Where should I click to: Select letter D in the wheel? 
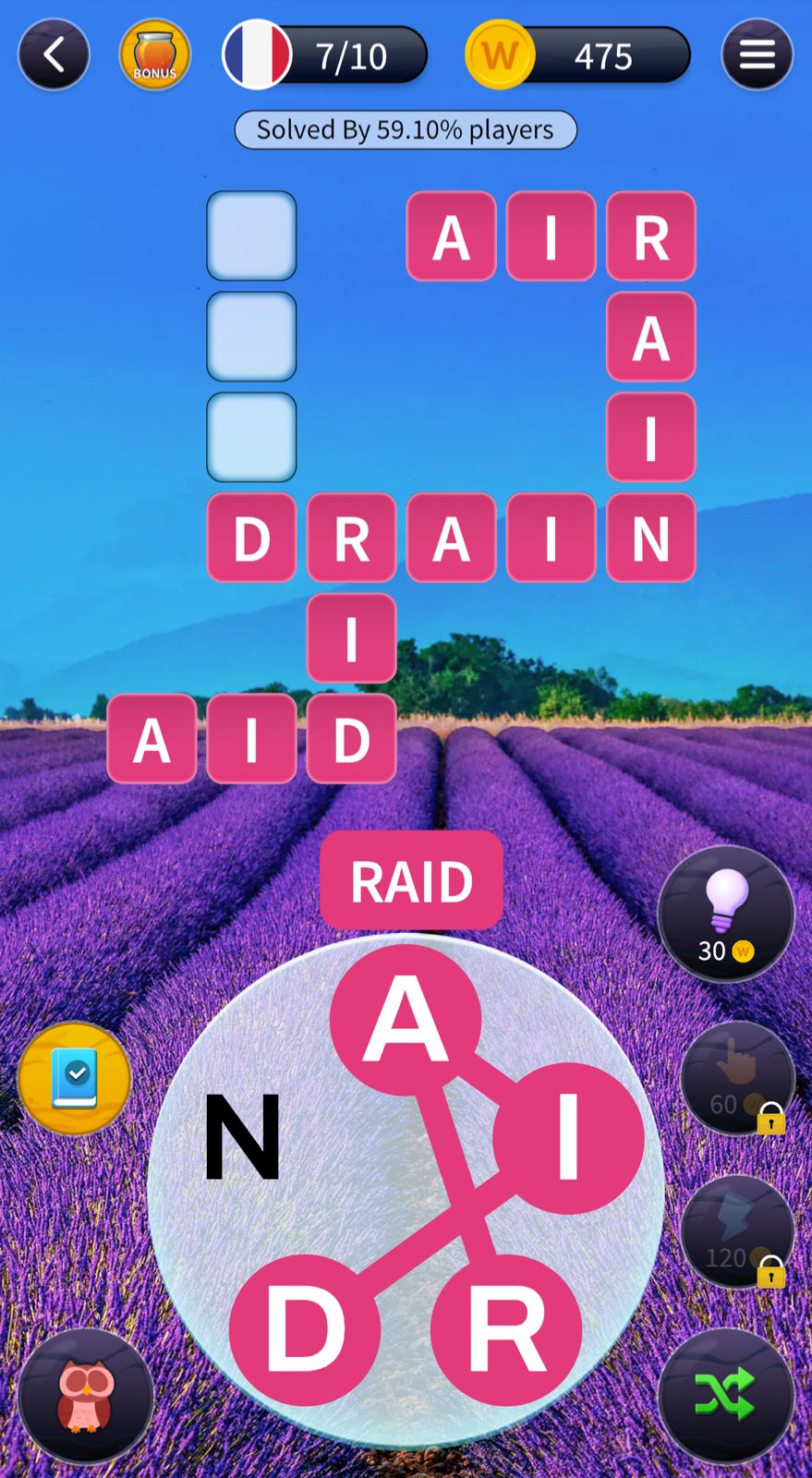point(305,1329)
